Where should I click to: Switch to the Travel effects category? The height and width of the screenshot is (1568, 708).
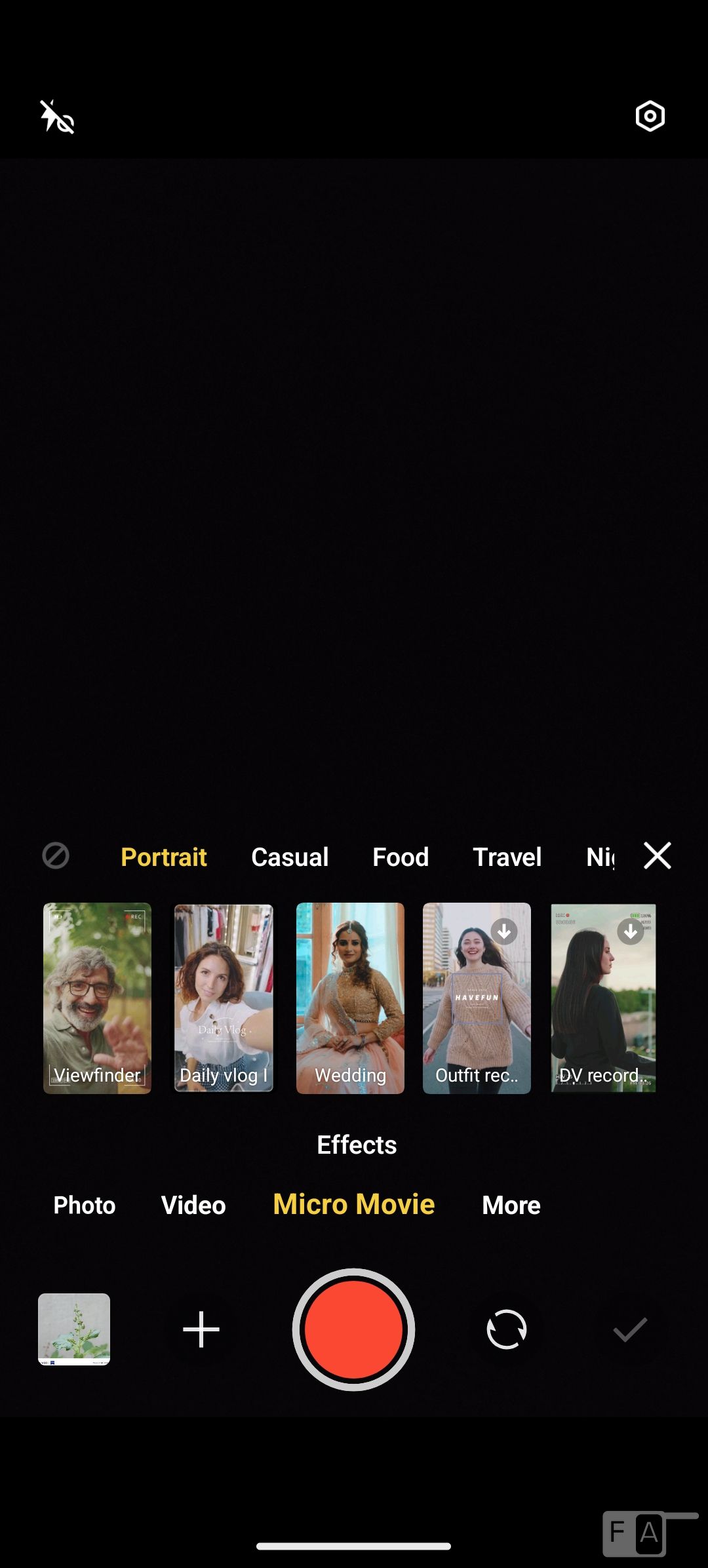tap(507, 857)
